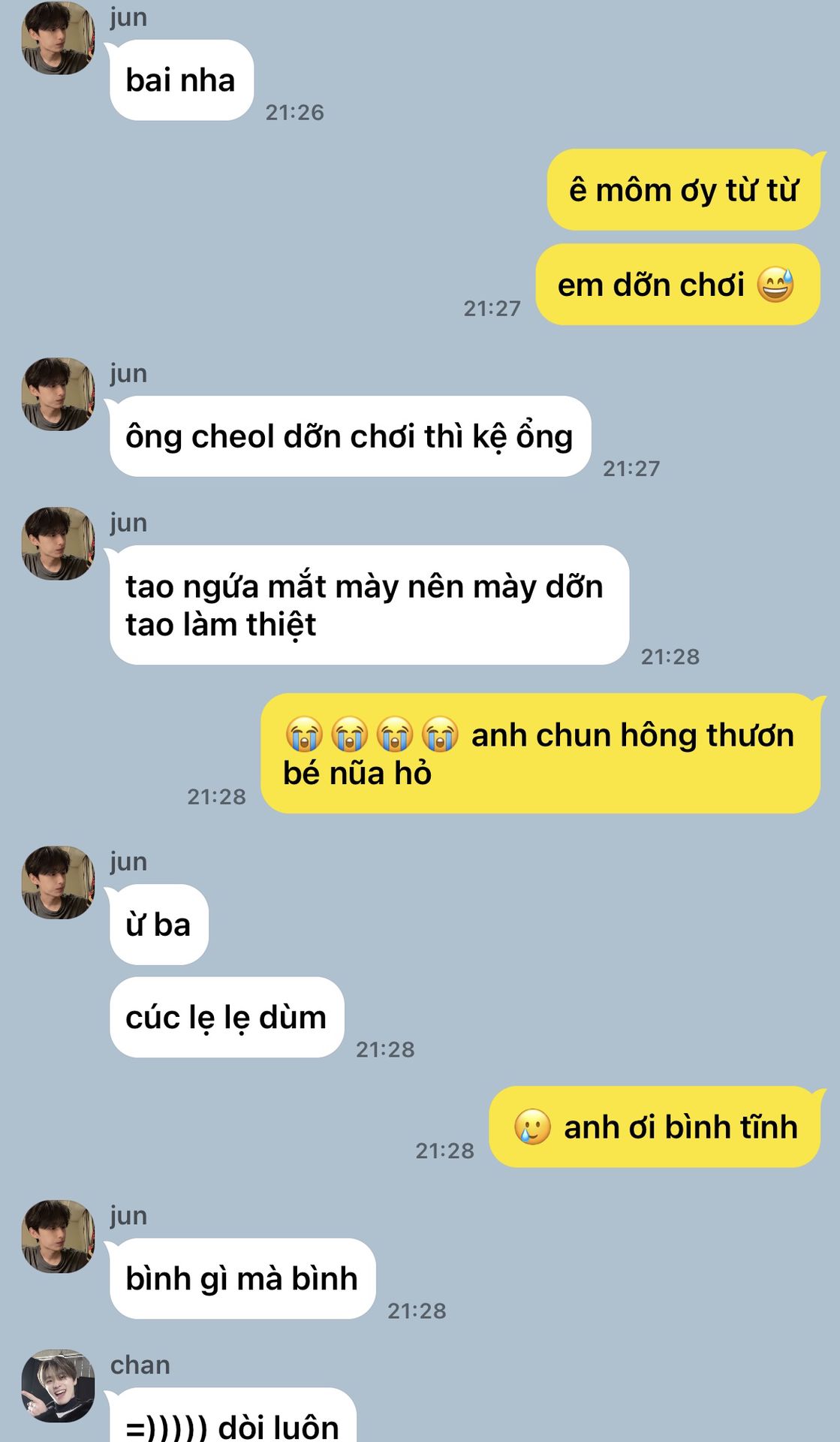Open jun's avatar beside "bai nha" message
Image resolution: width=840 pixels, height=1442 pixels.
pos(58,38)
